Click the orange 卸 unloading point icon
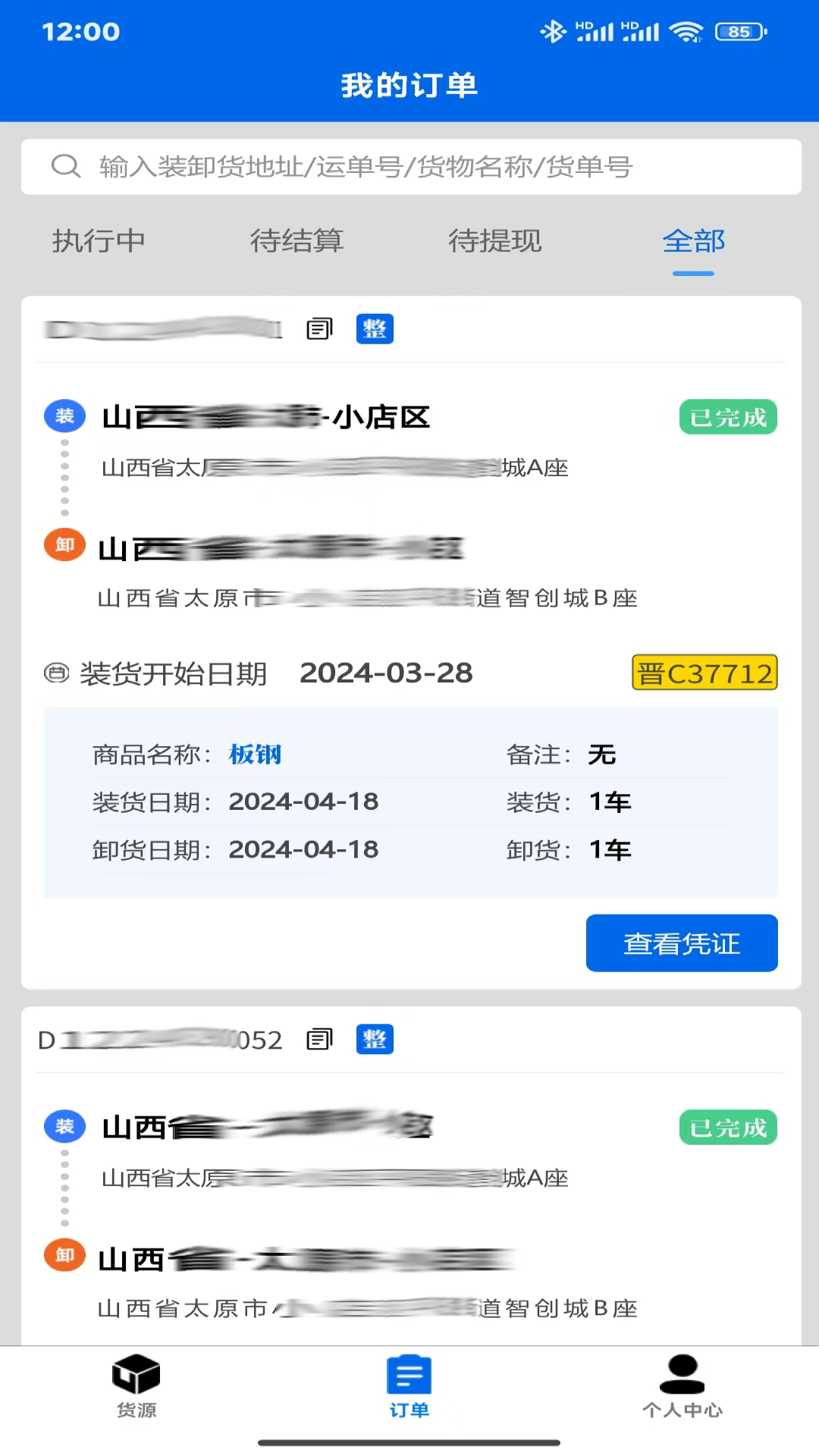This screenshot has height=1456, width=819. tap(64, 544)
